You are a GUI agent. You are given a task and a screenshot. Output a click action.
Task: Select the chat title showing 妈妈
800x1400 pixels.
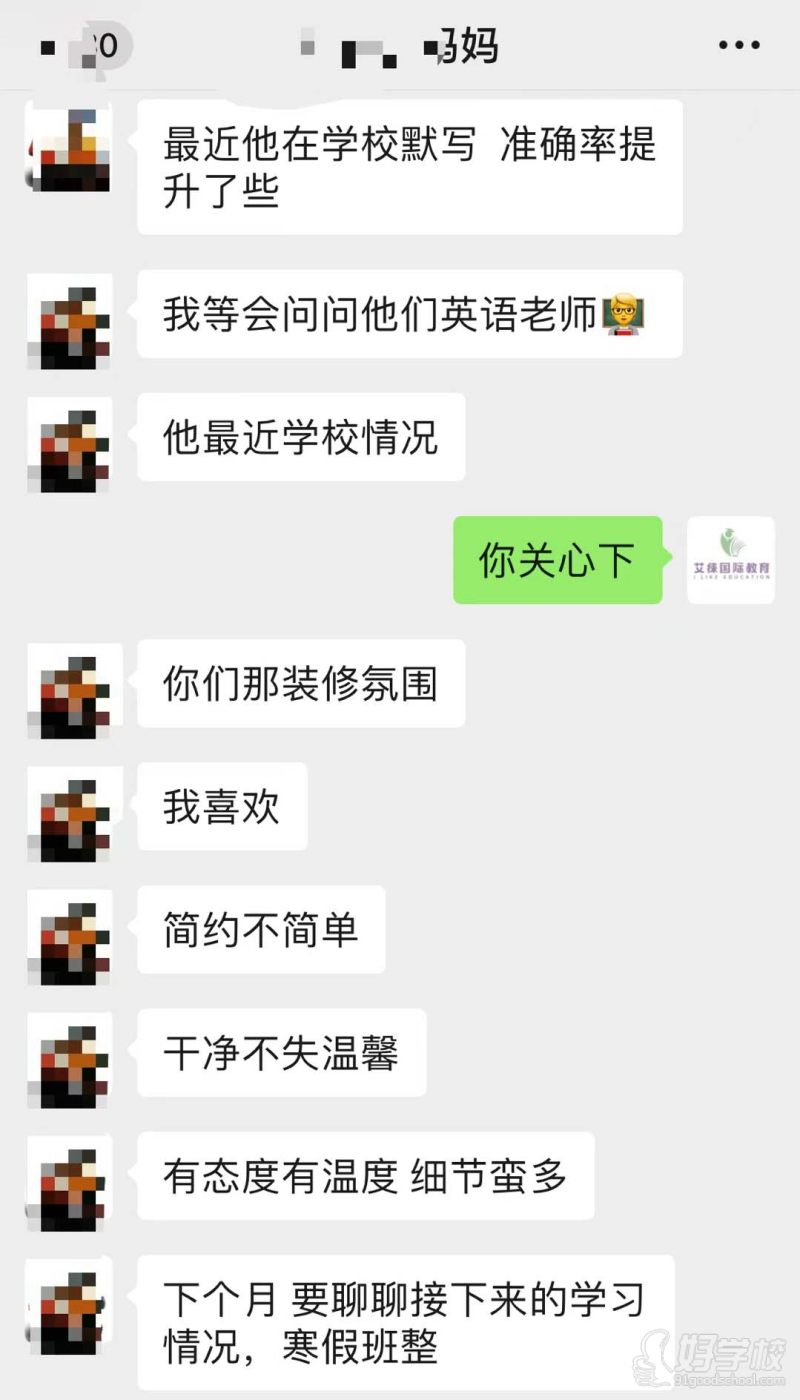400,44
